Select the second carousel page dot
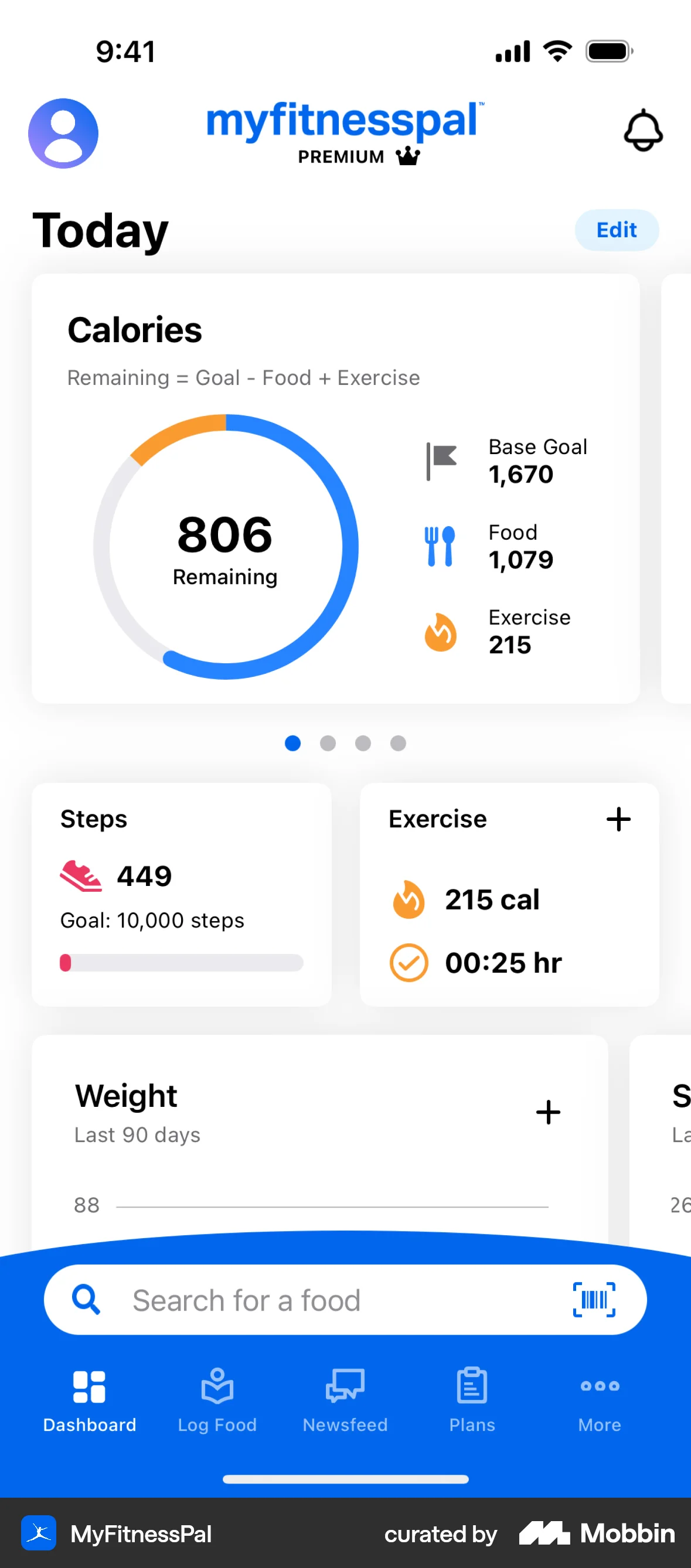 tap(328, 742)
